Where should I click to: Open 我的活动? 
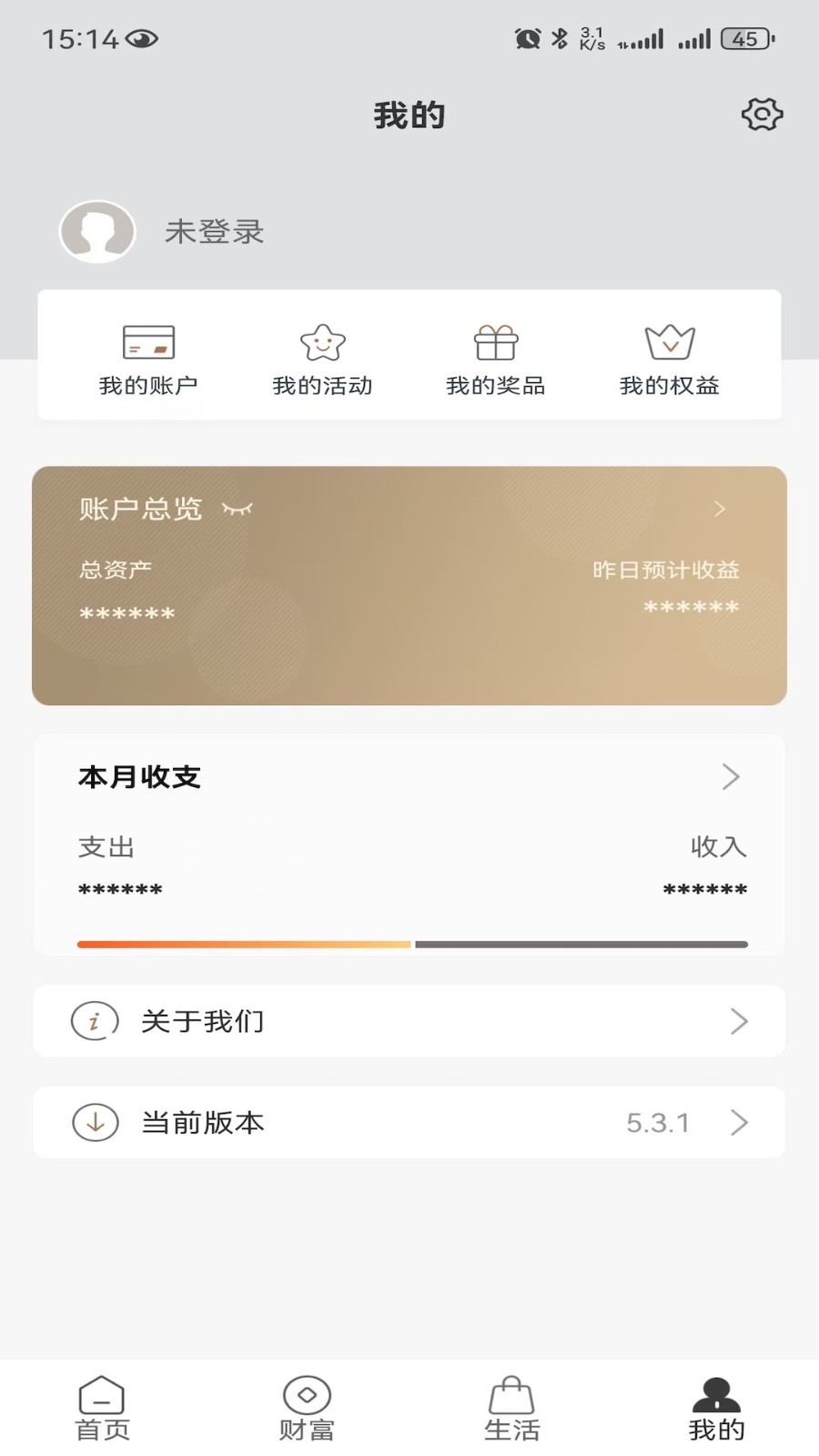(x=322, y=359)
